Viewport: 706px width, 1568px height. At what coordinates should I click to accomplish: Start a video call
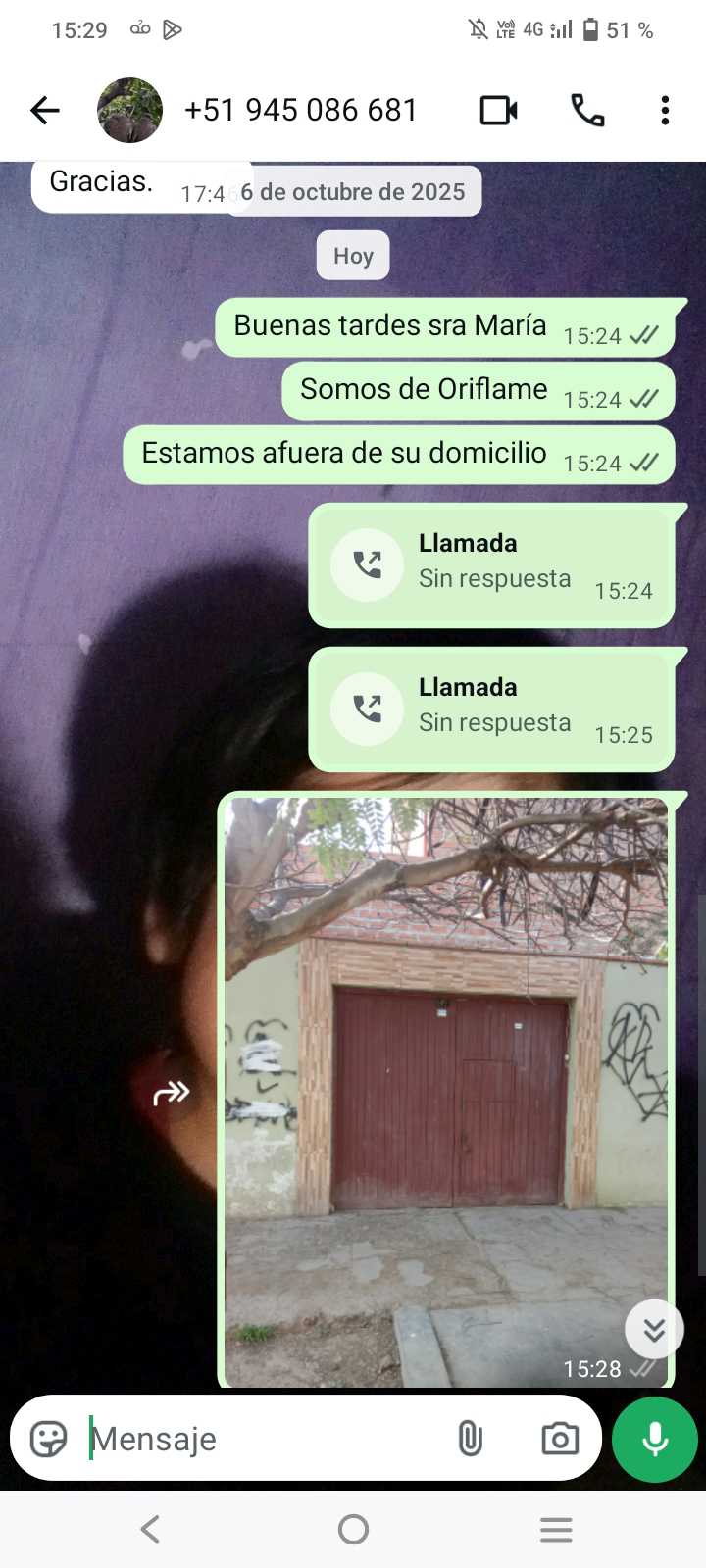coord(498,110)
